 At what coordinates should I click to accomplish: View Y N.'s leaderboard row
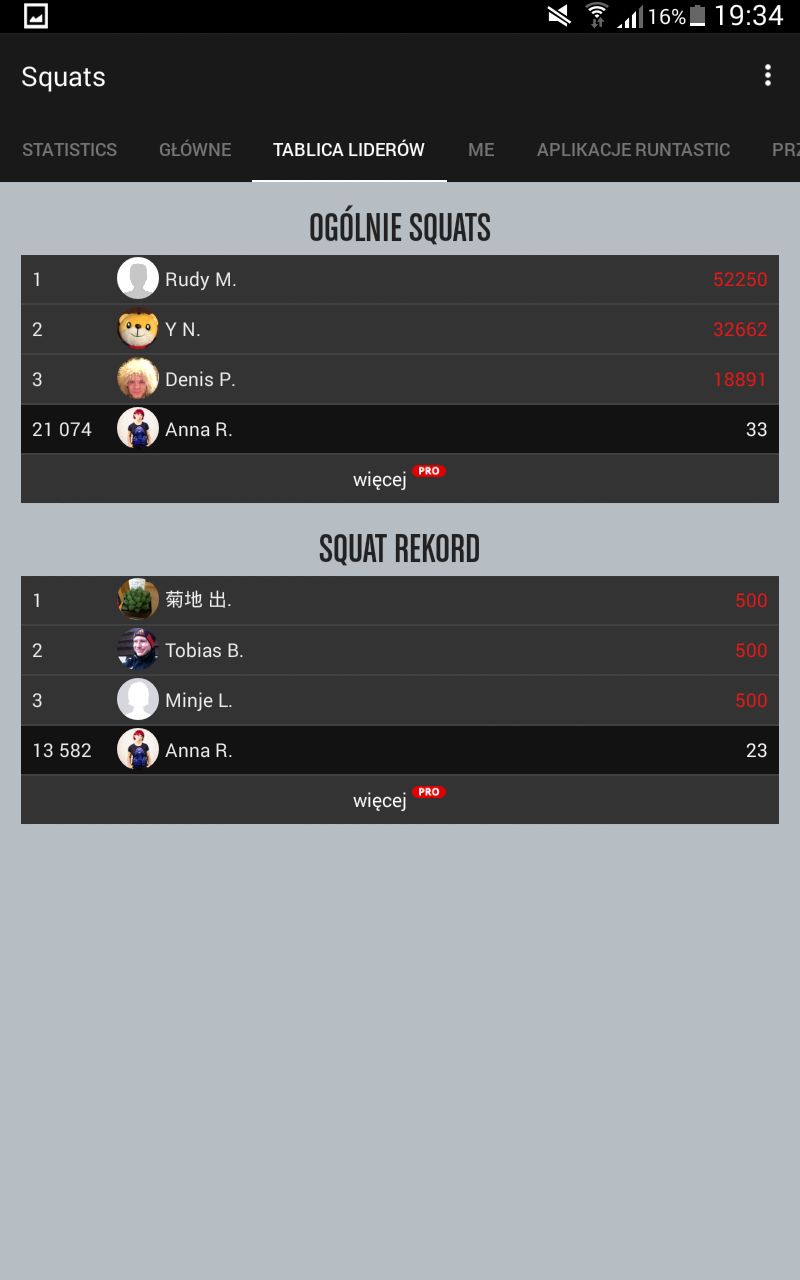(x=400, y=330)
